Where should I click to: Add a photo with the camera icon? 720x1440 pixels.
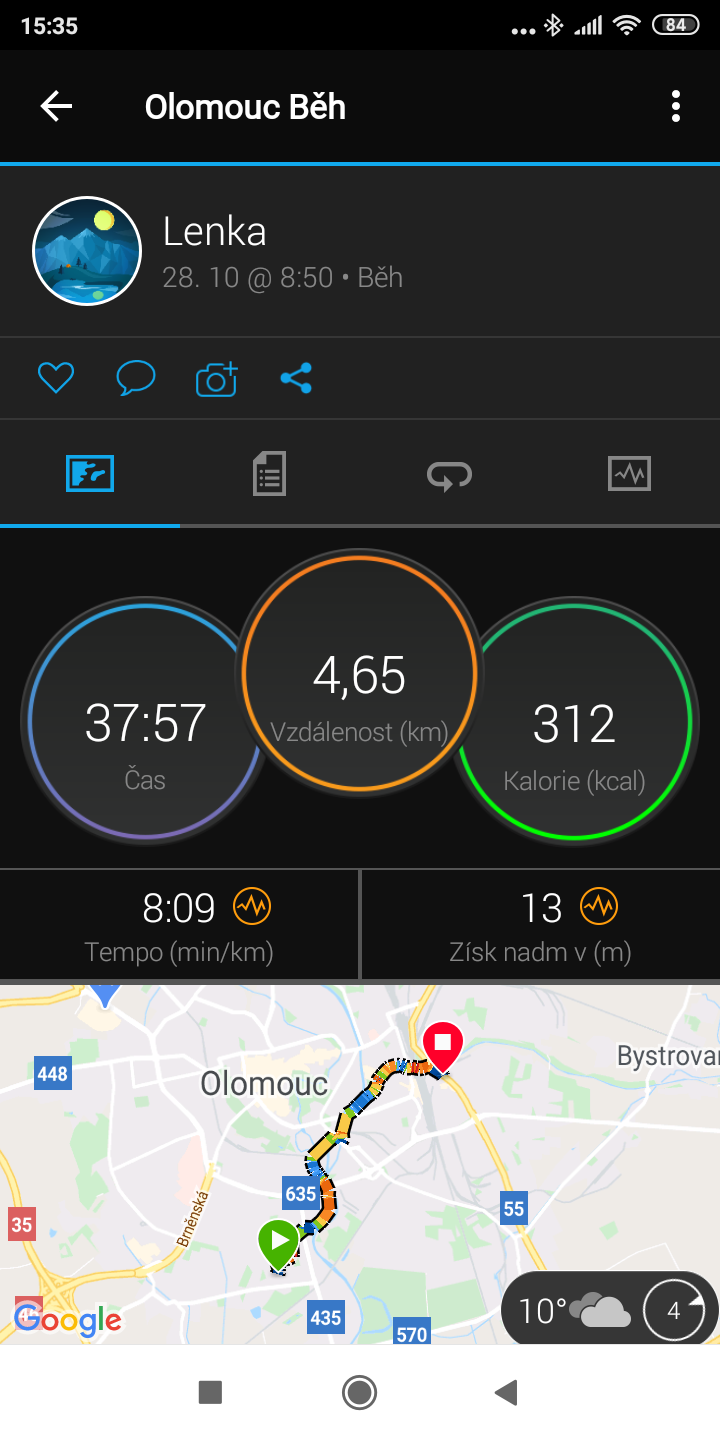pyautogui.click(x=216, y=378)
